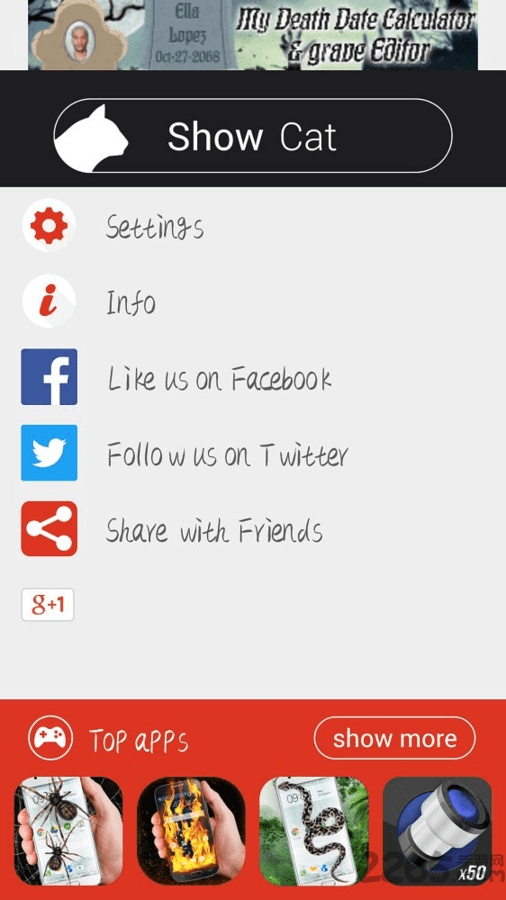Viewport: 506px width, 900px height.
Task: Open the x50 telescope zoom app
Action: pyautogui.click(x=437, y=832)
